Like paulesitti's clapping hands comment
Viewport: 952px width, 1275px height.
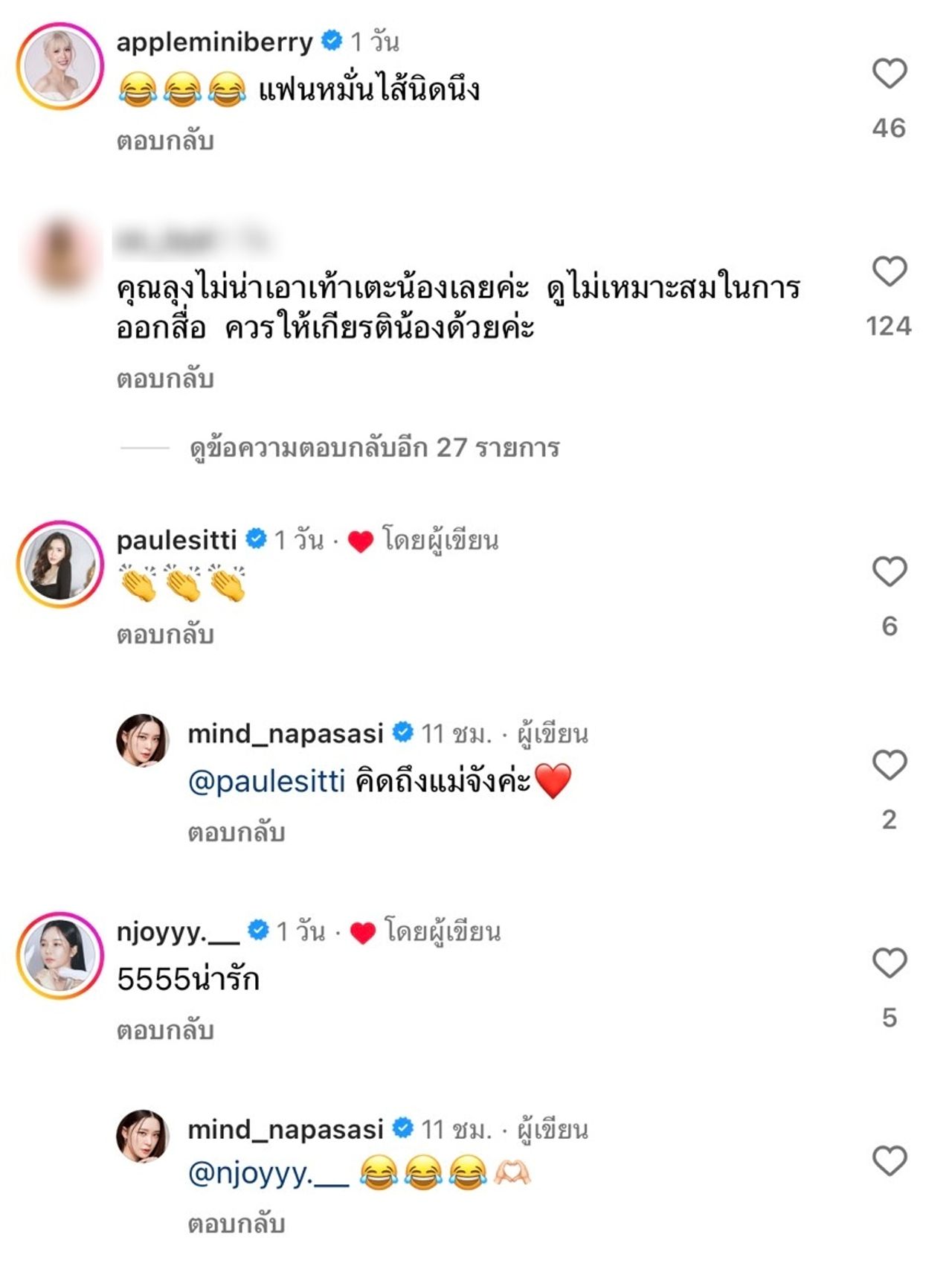(889, 571)
